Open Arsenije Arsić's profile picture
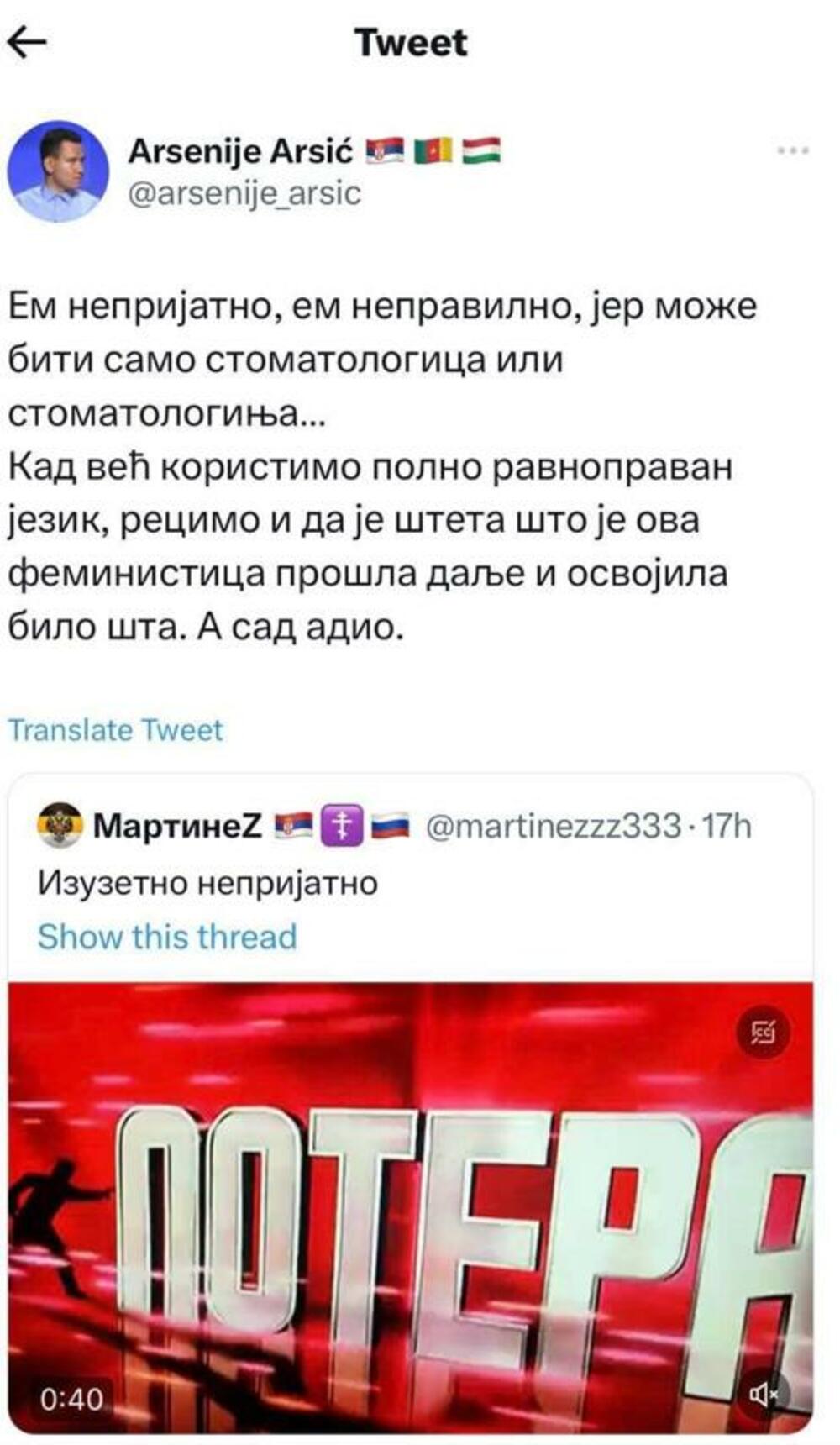 58,171
